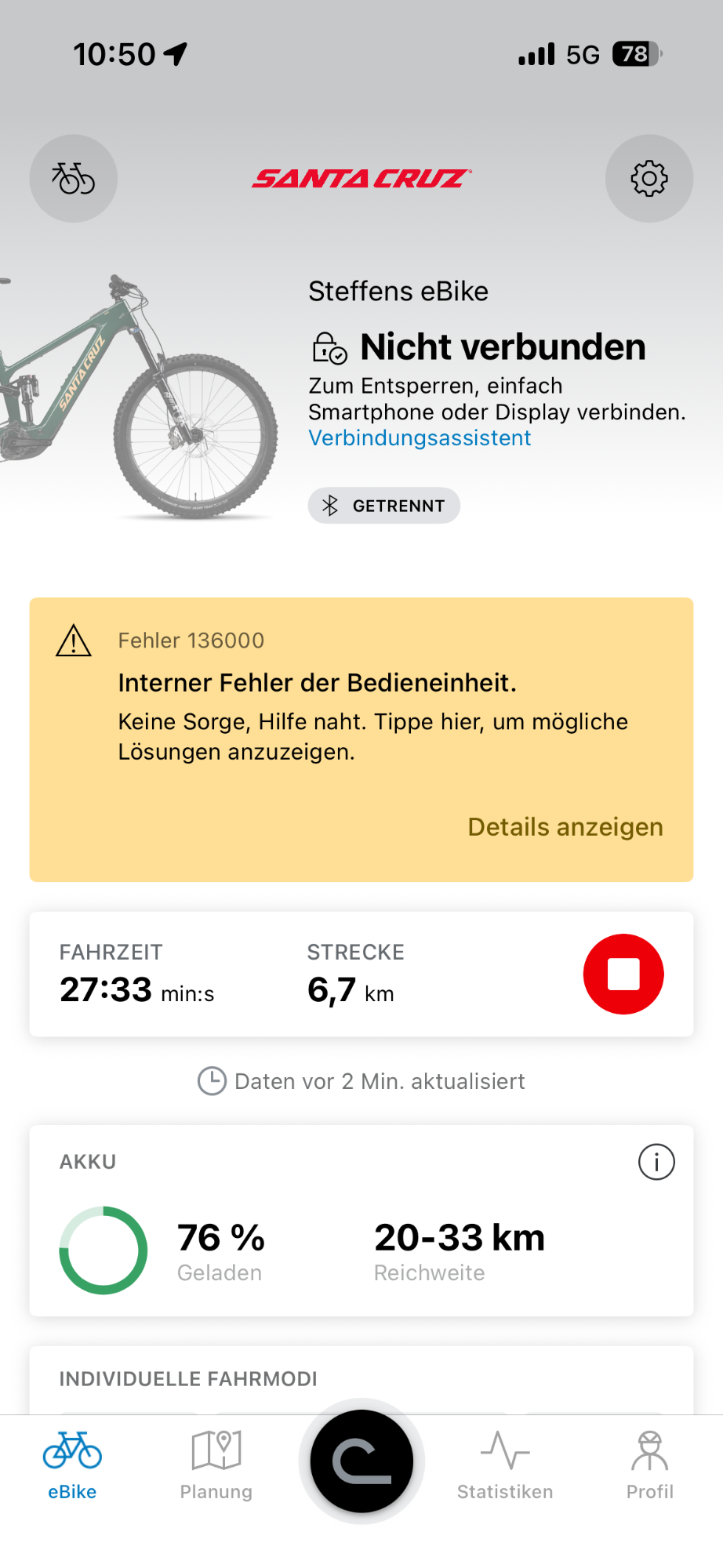
Task: Select the eBike tab
Action: point(72,1465)
